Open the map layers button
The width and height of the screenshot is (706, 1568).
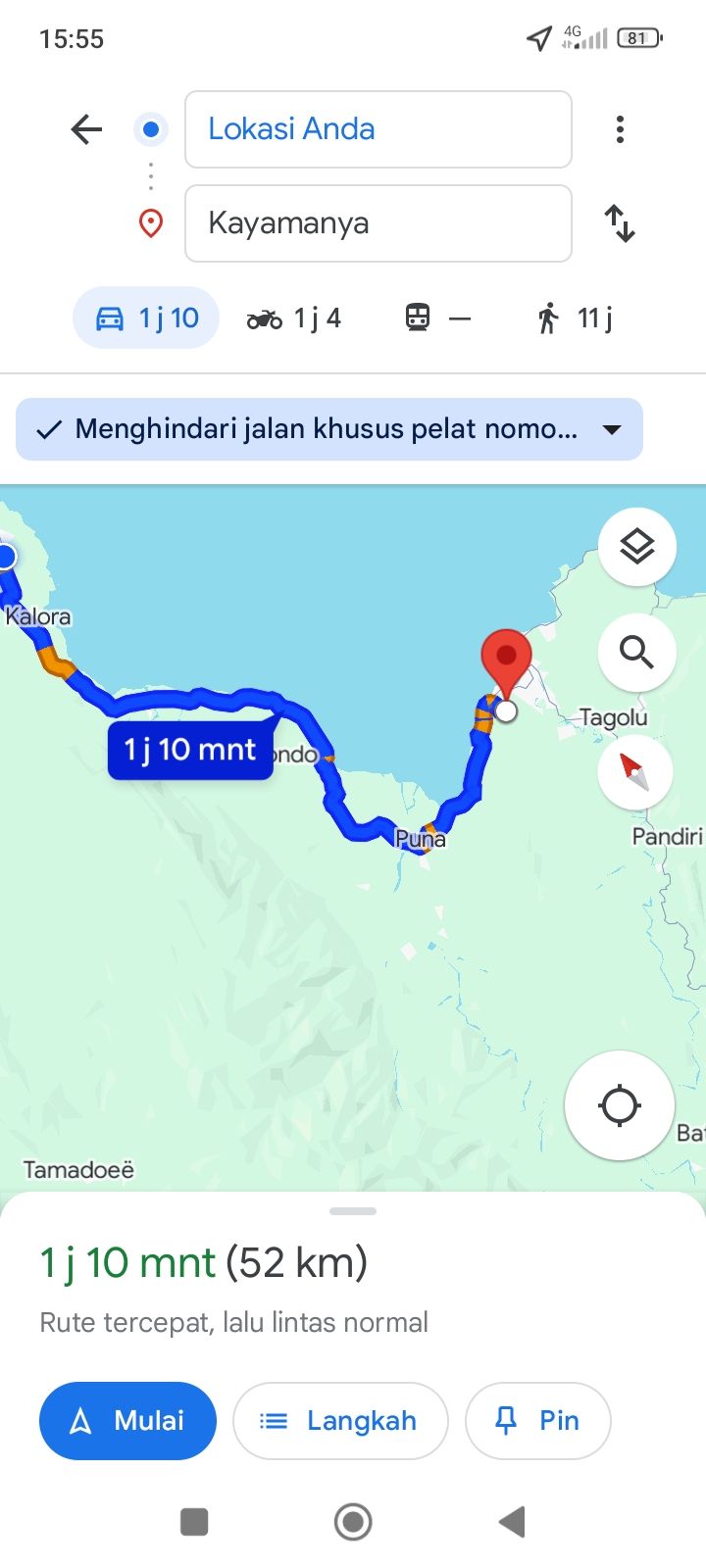[x=637, y=547]
